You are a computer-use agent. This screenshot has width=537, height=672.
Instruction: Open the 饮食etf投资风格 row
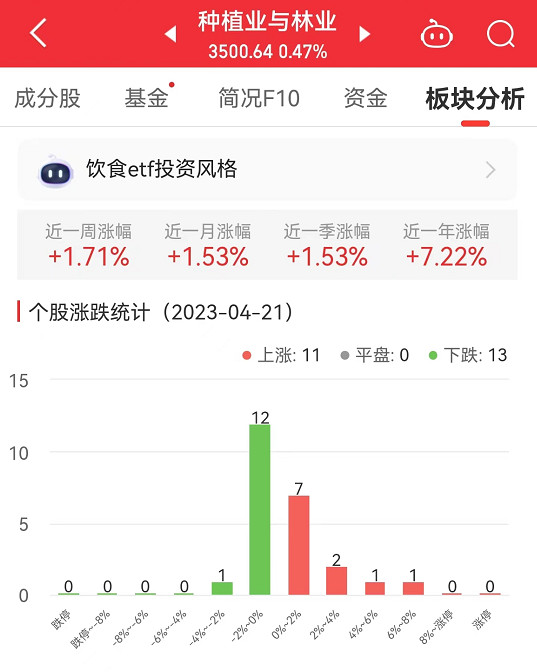pyautogui.click(x=267, y=170)
